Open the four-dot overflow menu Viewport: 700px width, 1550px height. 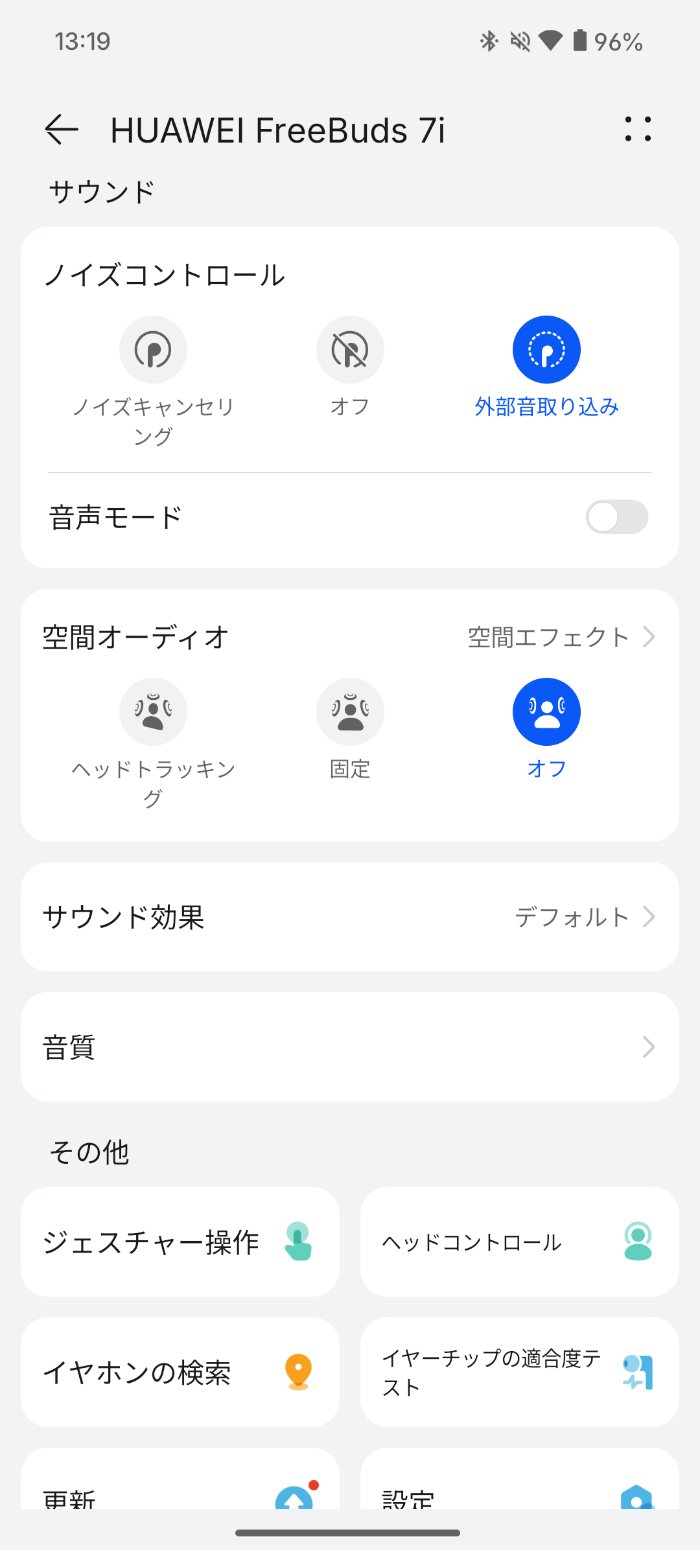point(637,129)
